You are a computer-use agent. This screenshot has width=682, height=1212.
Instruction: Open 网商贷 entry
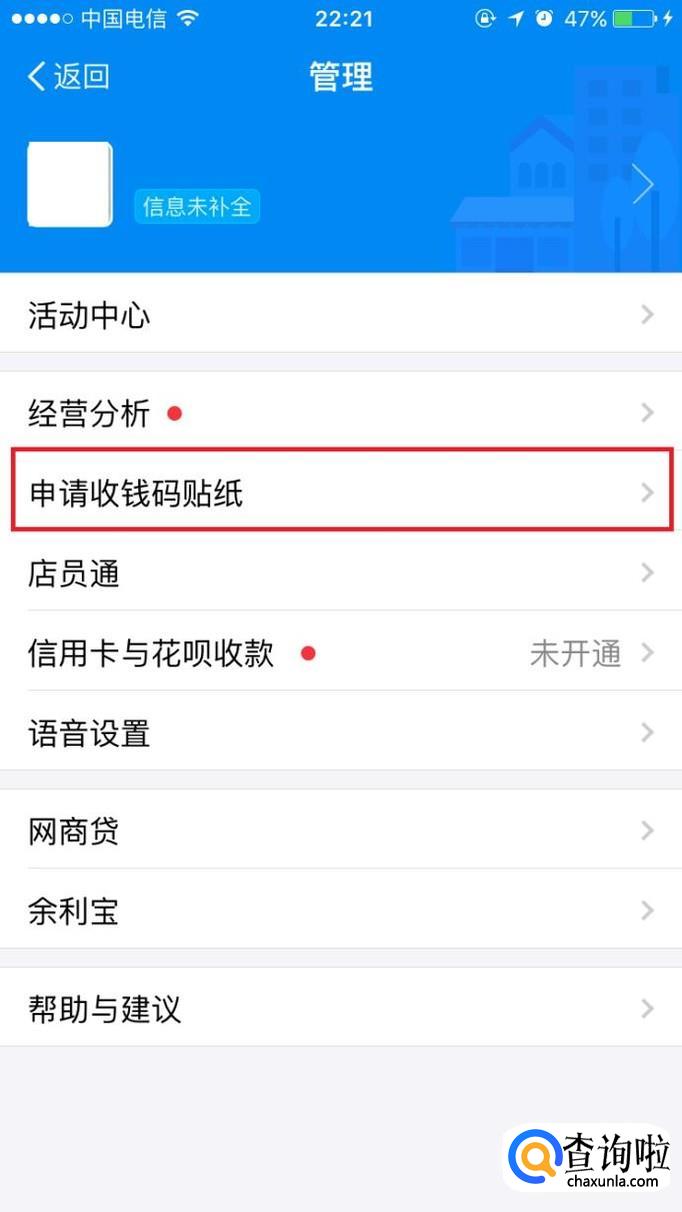341,831
